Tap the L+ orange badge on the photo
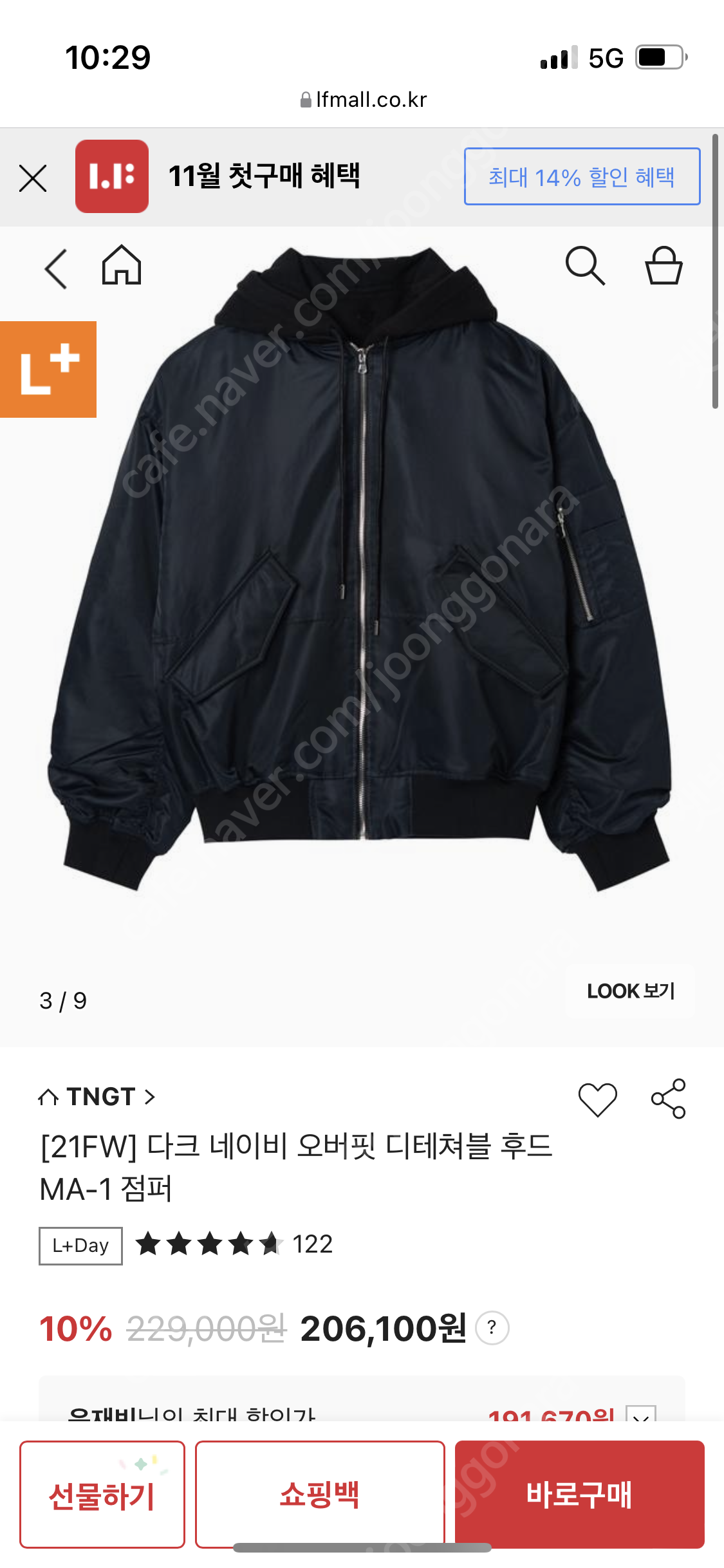Viewport: 724px width, 1568px height. point(48,369)
